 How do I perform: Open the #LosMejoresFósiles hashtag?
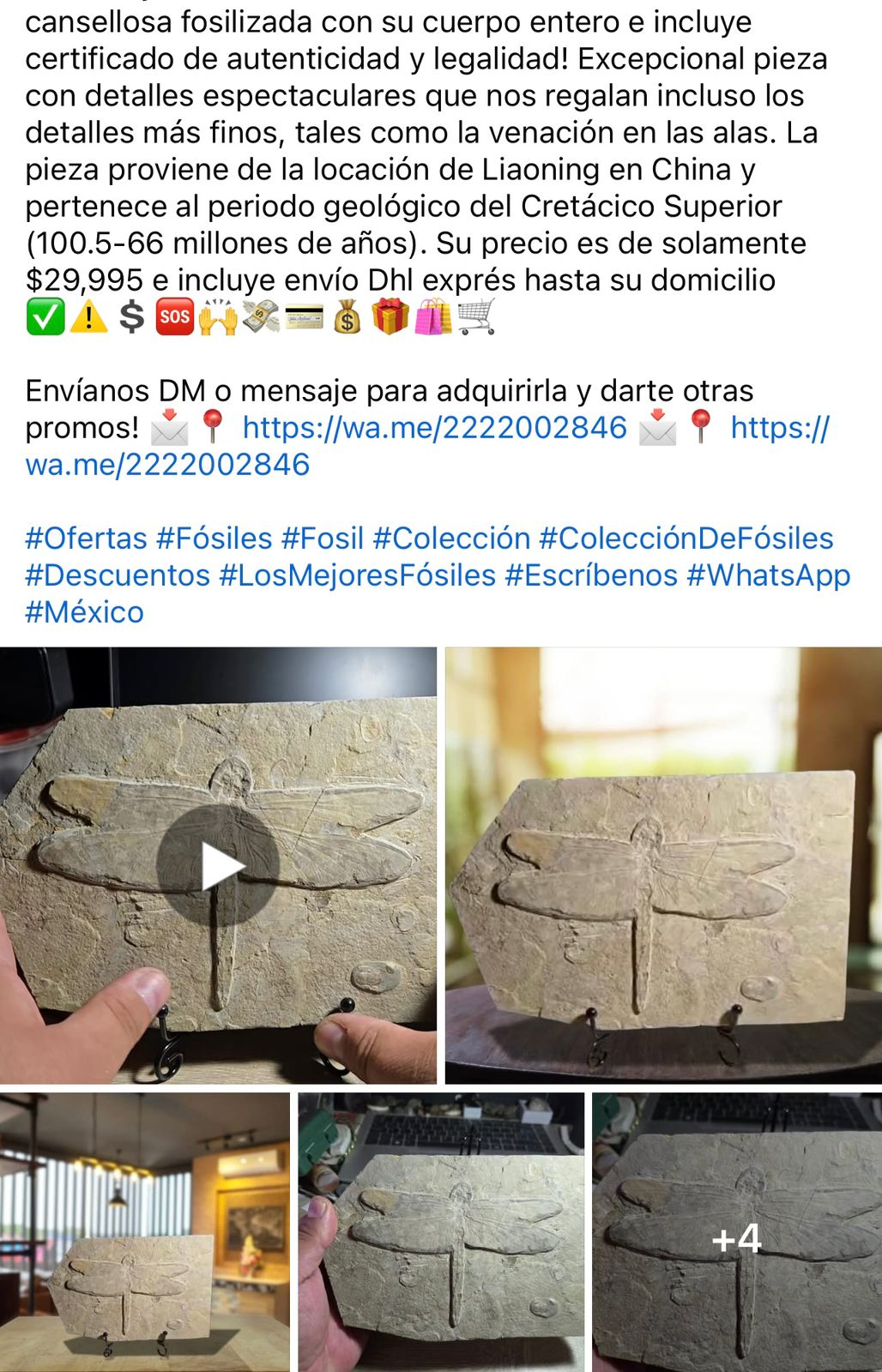coord(357,575)
